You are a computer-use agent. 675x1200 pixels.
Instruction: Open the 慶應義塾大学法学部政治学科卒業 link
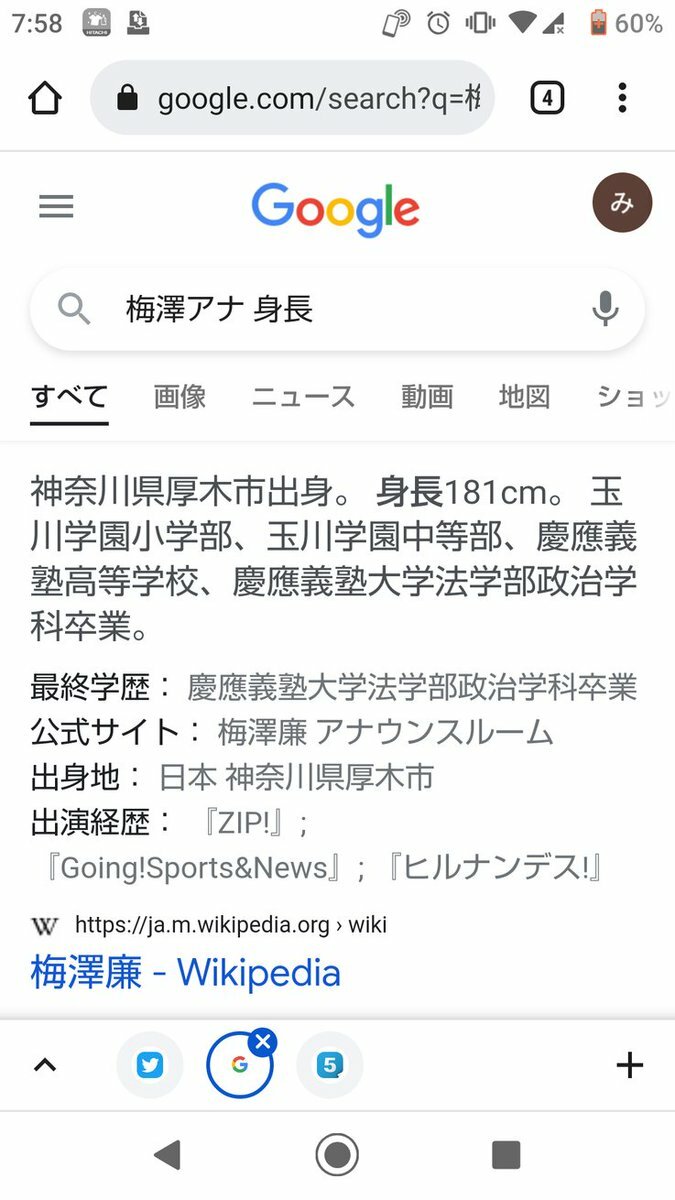(412, 687)
